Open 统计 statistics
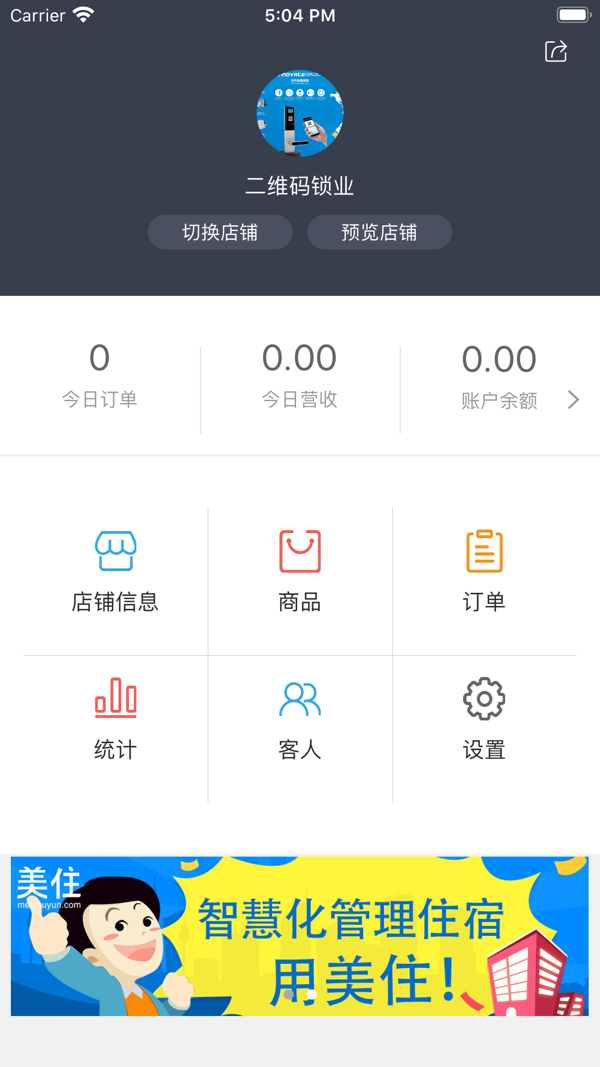The image size is (600, 1067). click(115, 720)
